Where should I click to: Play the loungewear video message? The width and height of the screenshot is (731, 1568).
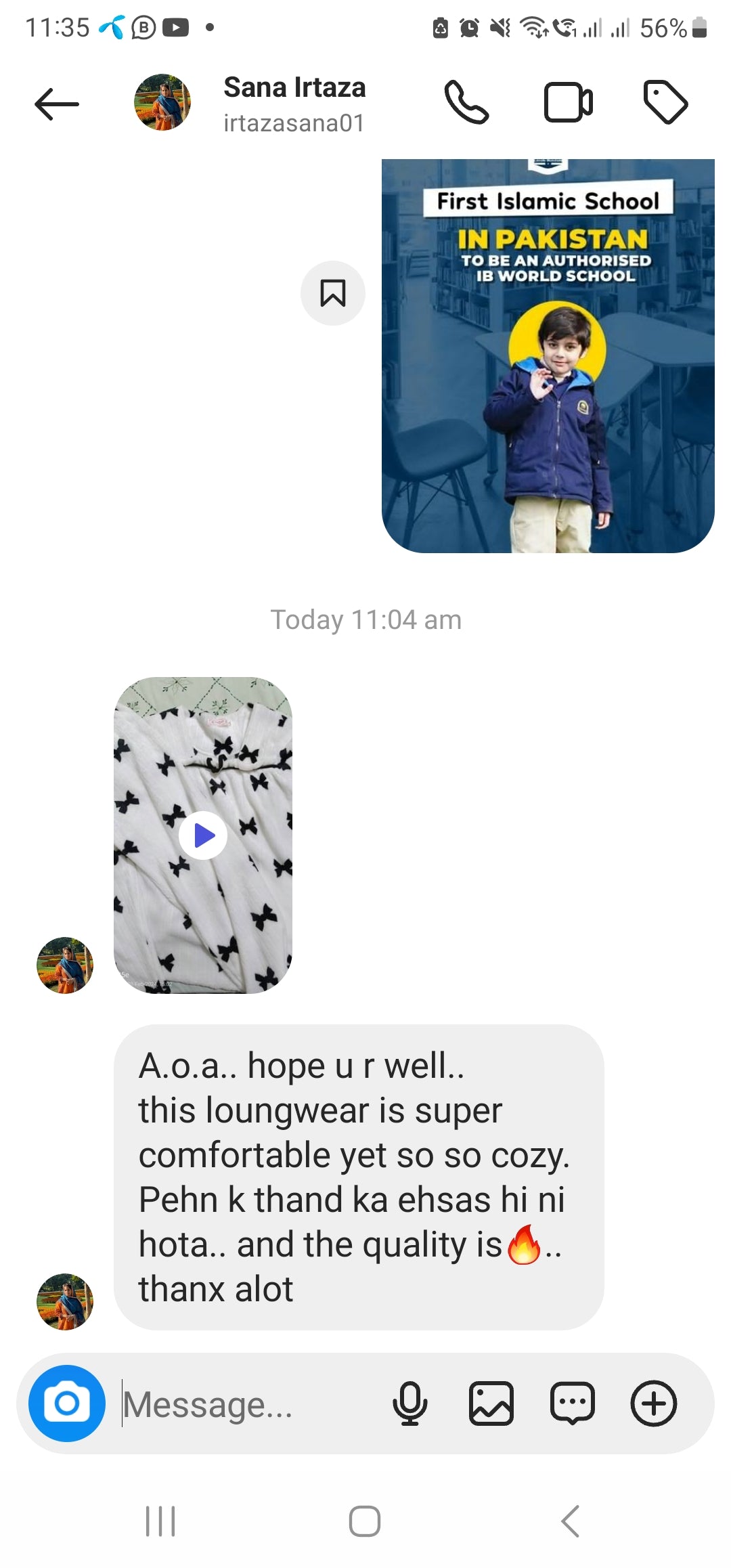point(203,835)
